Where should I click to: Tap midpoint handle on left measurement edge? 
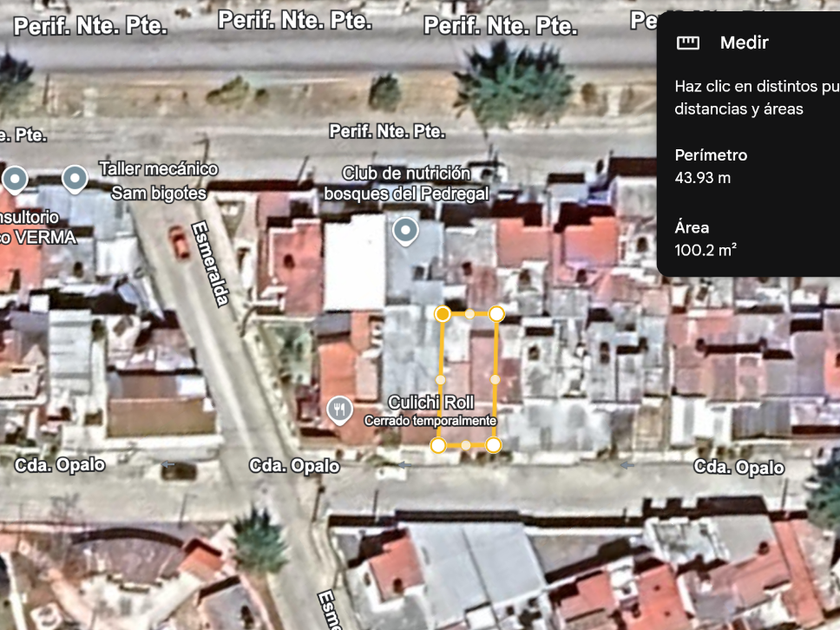pyautogui.click(x=440, y=380)
